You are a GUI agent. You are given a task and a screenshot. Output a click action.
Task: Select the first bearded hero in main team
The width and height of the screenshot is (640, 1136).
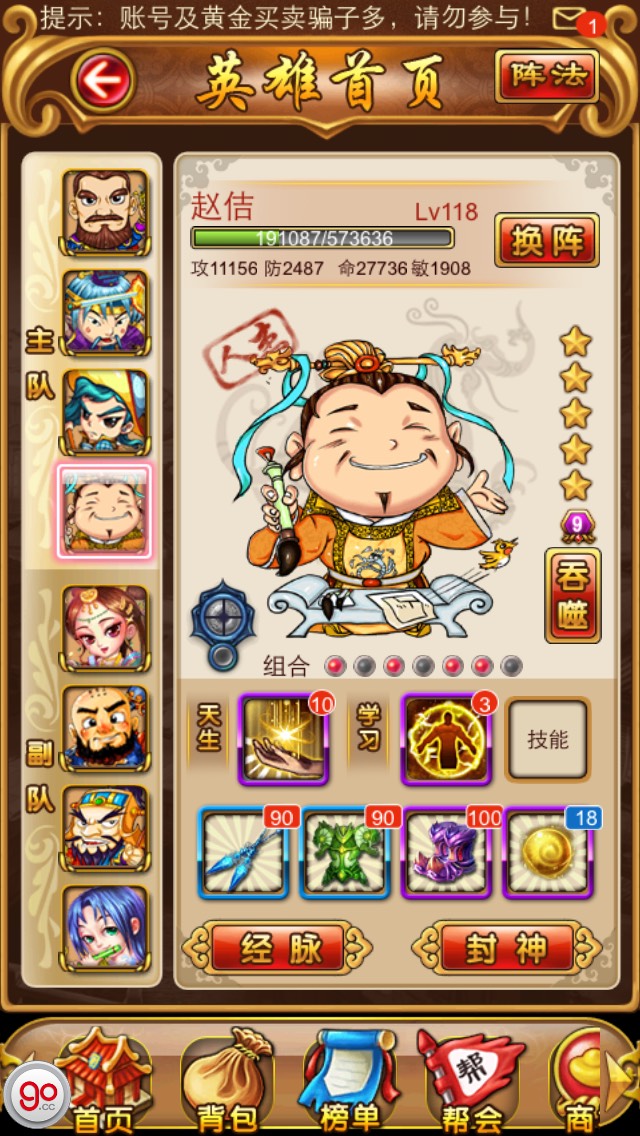pyautogui.click(x=105, y=212)
